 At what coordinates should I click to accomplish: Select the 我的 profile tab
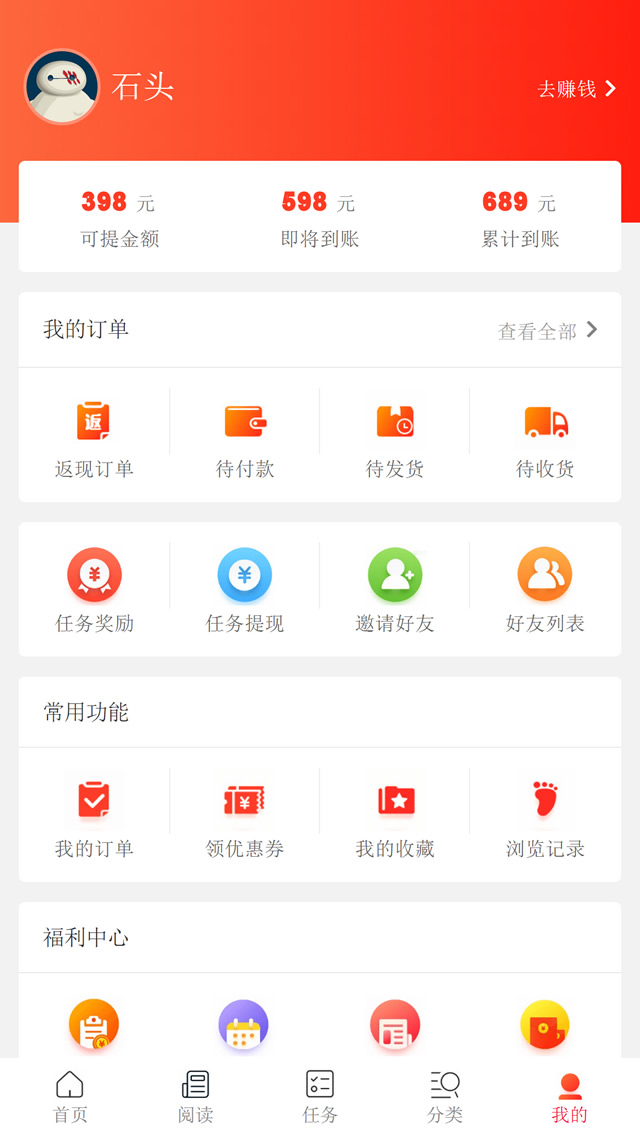[570, 1097]
